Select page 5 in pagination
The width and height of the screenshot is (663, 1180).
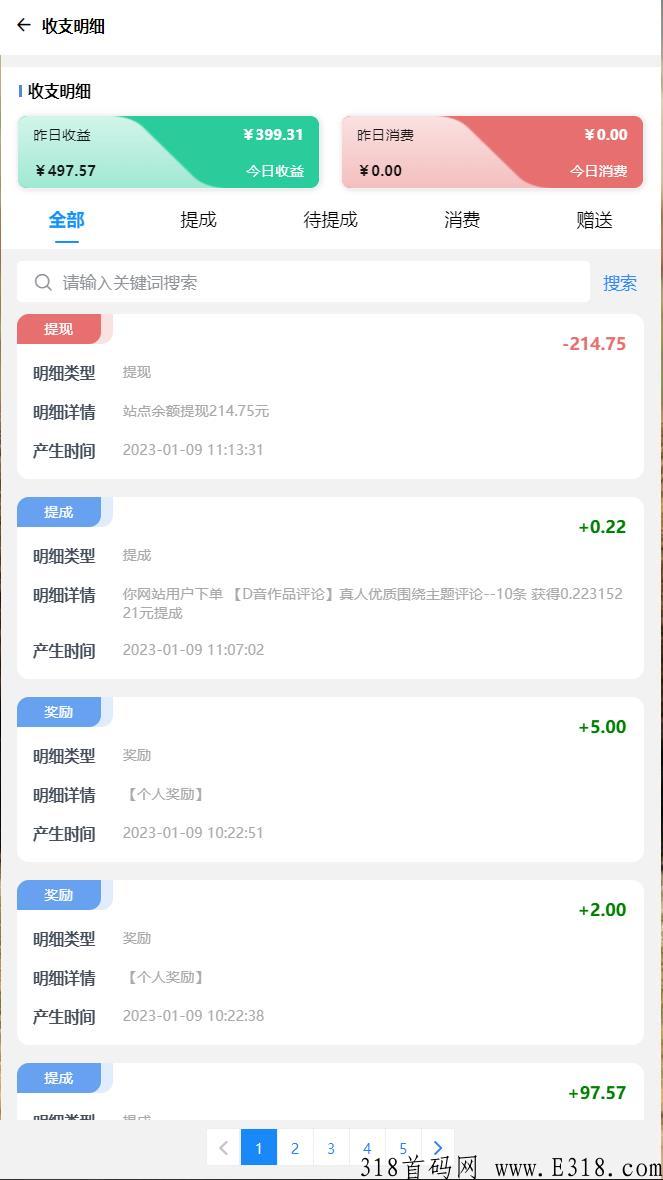[x=403, y=1148]
